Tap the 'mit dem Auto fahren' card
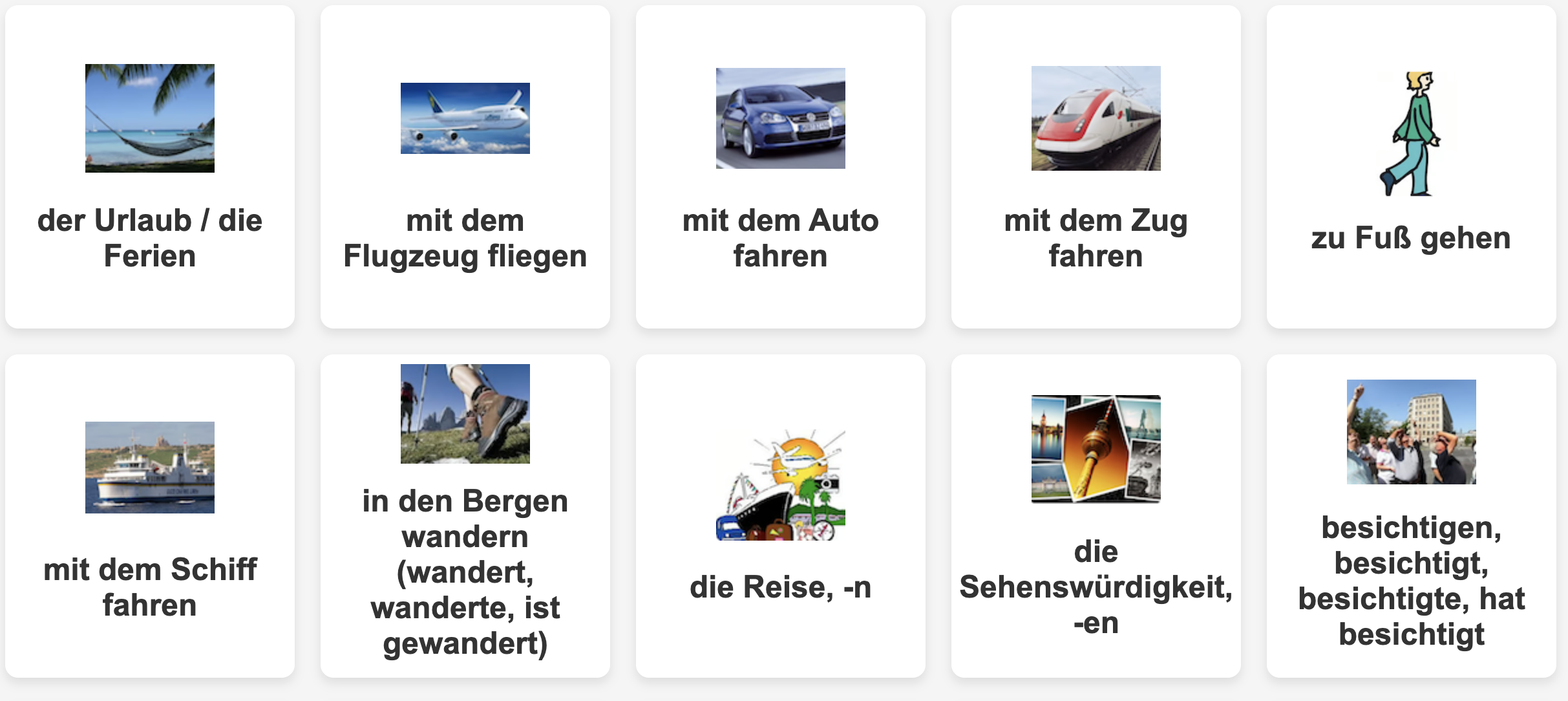The height and width of the screenshot is (701, 1568). [x=781, y=167]
